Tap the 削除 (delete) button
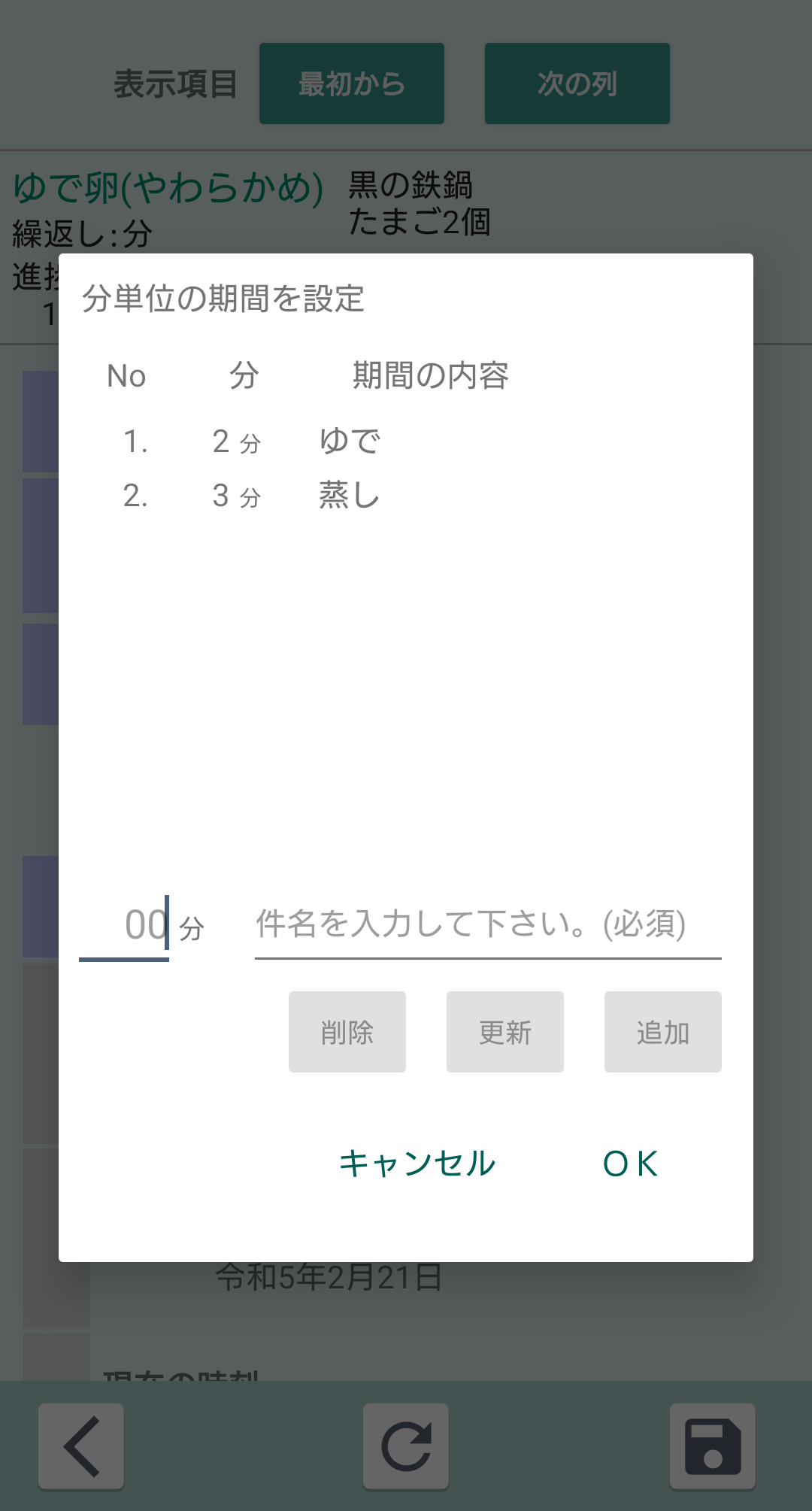 tap(347, 1032)
